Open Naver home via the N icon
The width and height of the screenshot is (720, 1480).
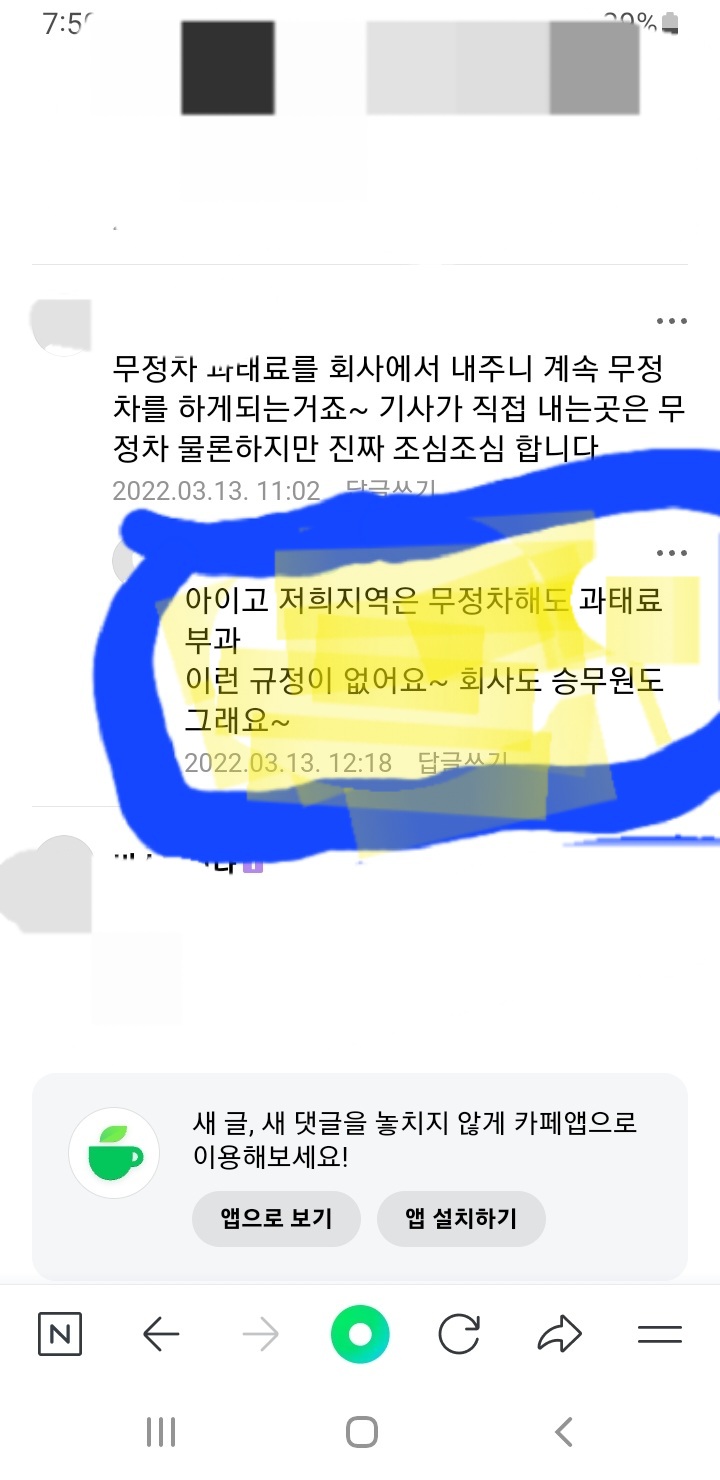click(60, 1334)
